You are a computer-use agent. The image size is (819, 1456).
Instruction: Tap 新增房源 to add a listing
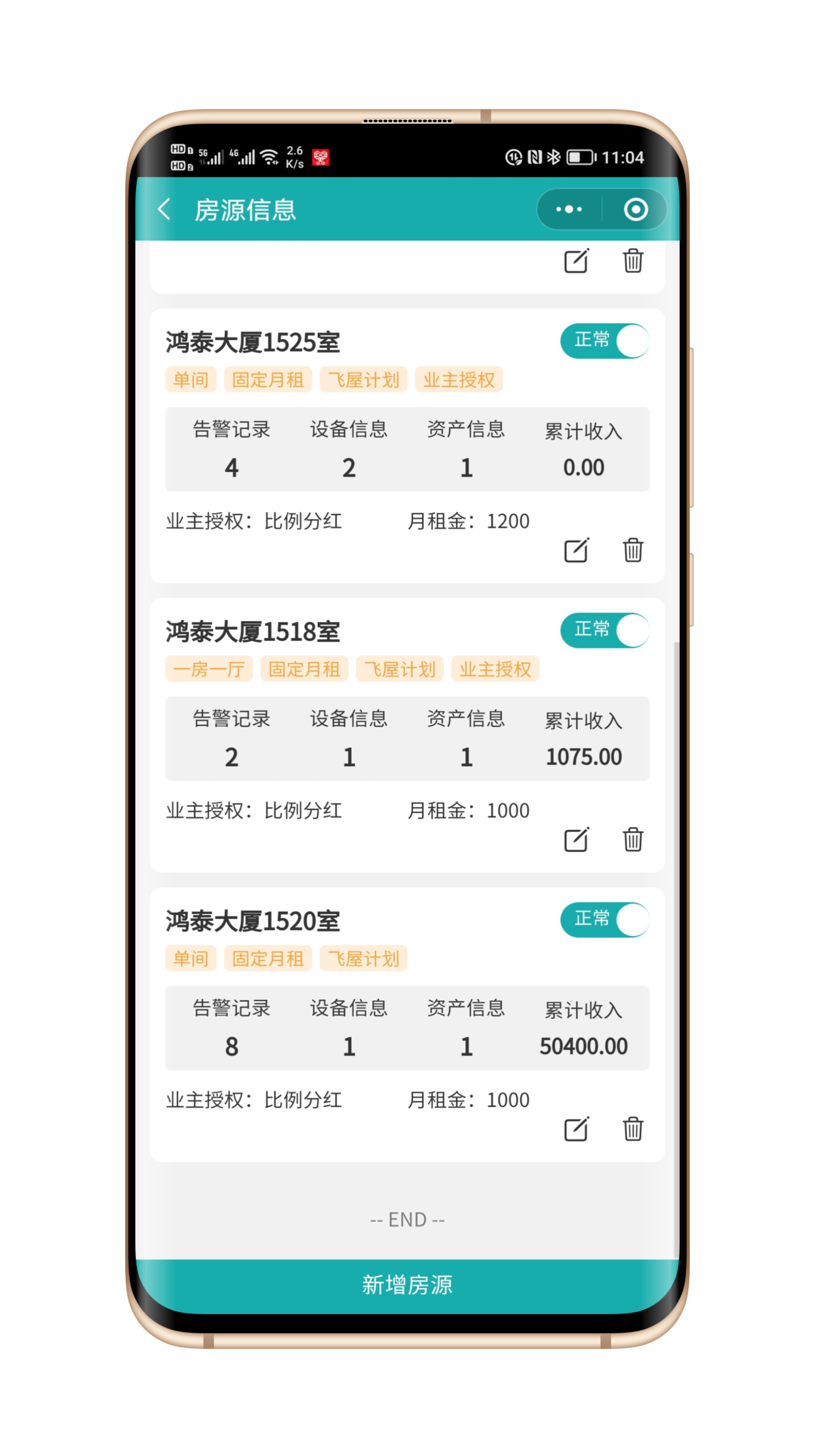pos(407,1285)
